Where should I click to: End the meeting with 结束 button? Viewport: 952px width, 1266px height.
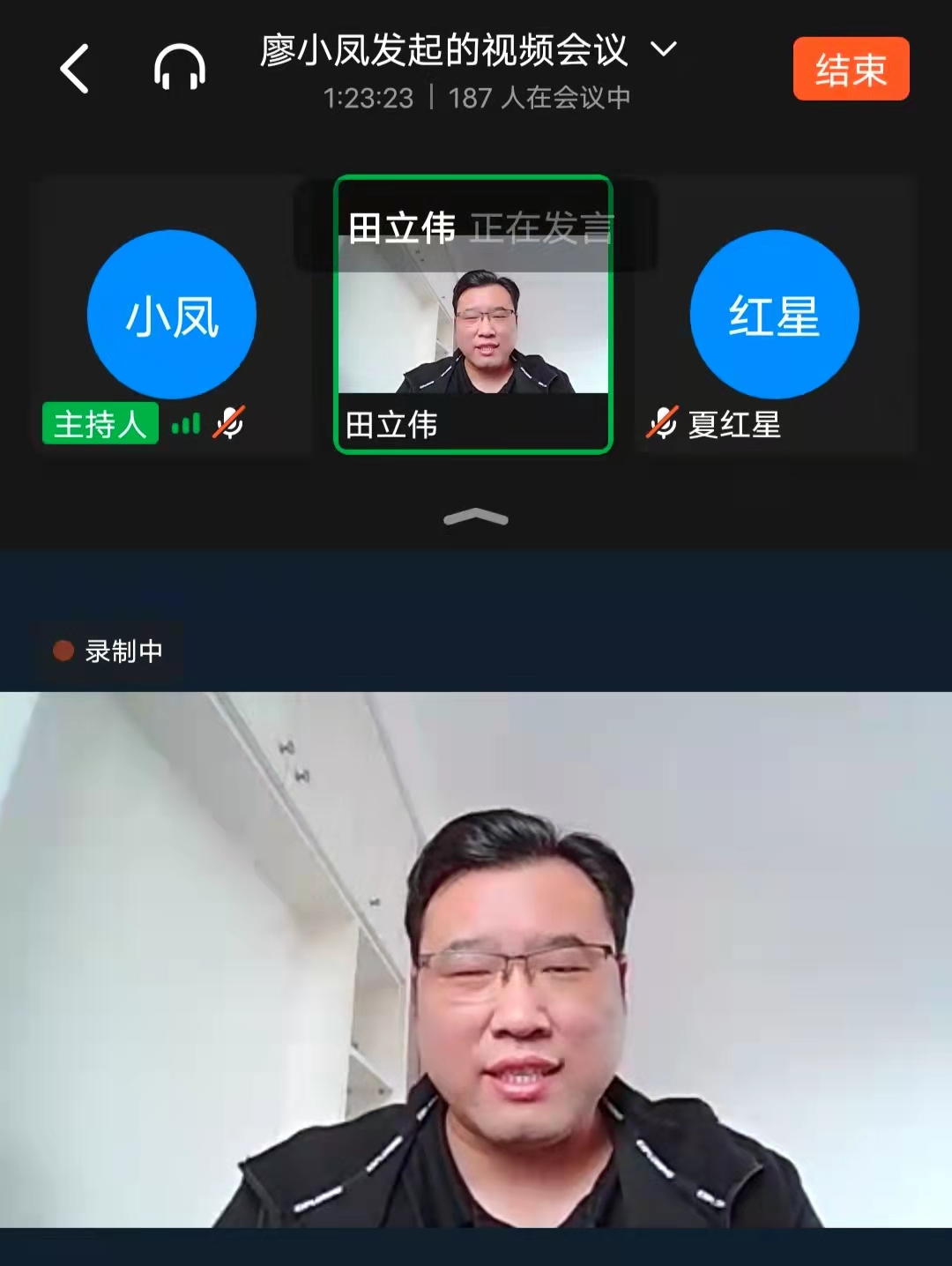pos(851,69)
